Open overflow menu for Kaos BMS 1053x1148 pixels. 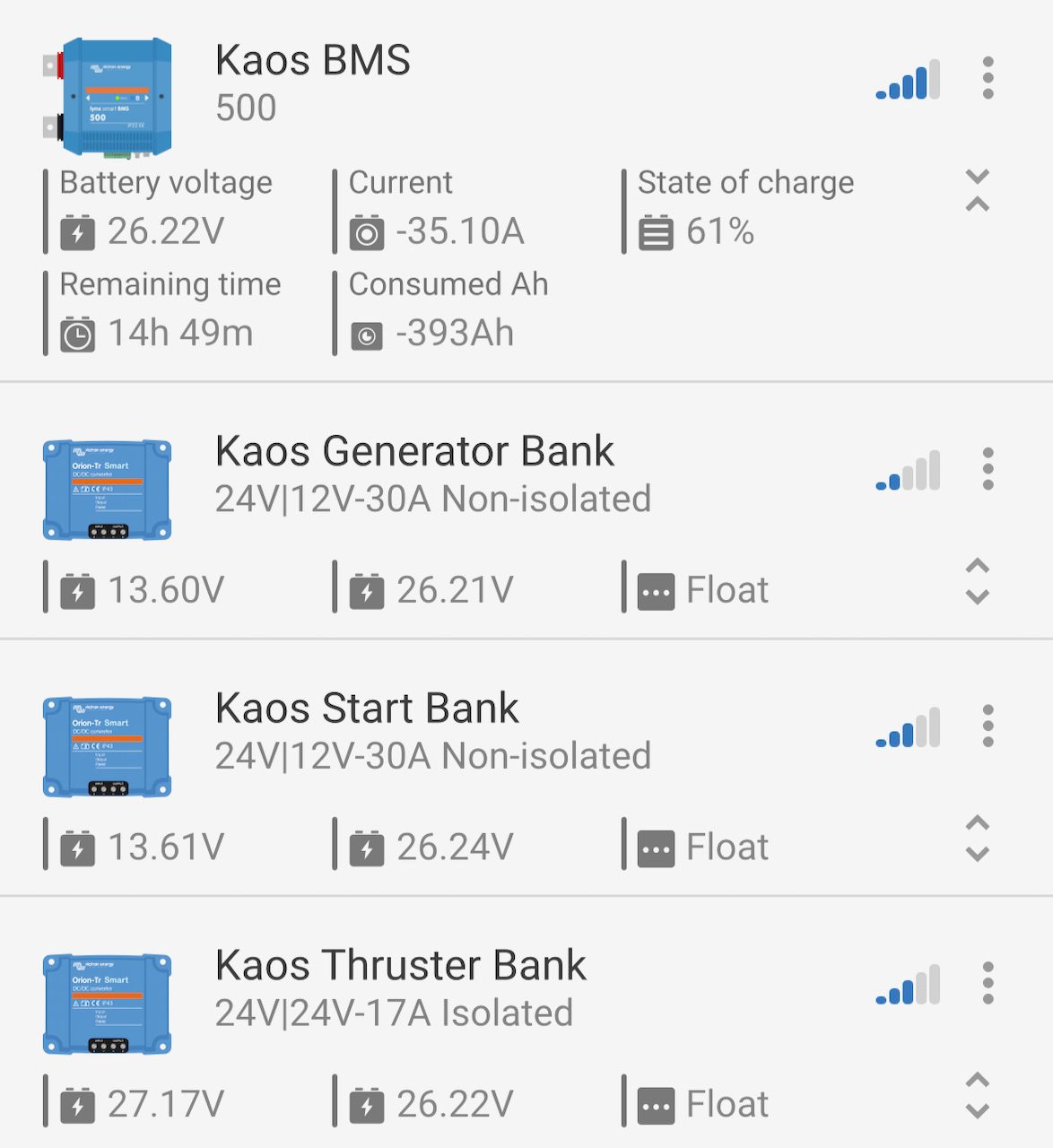click(x=988, y=79)
